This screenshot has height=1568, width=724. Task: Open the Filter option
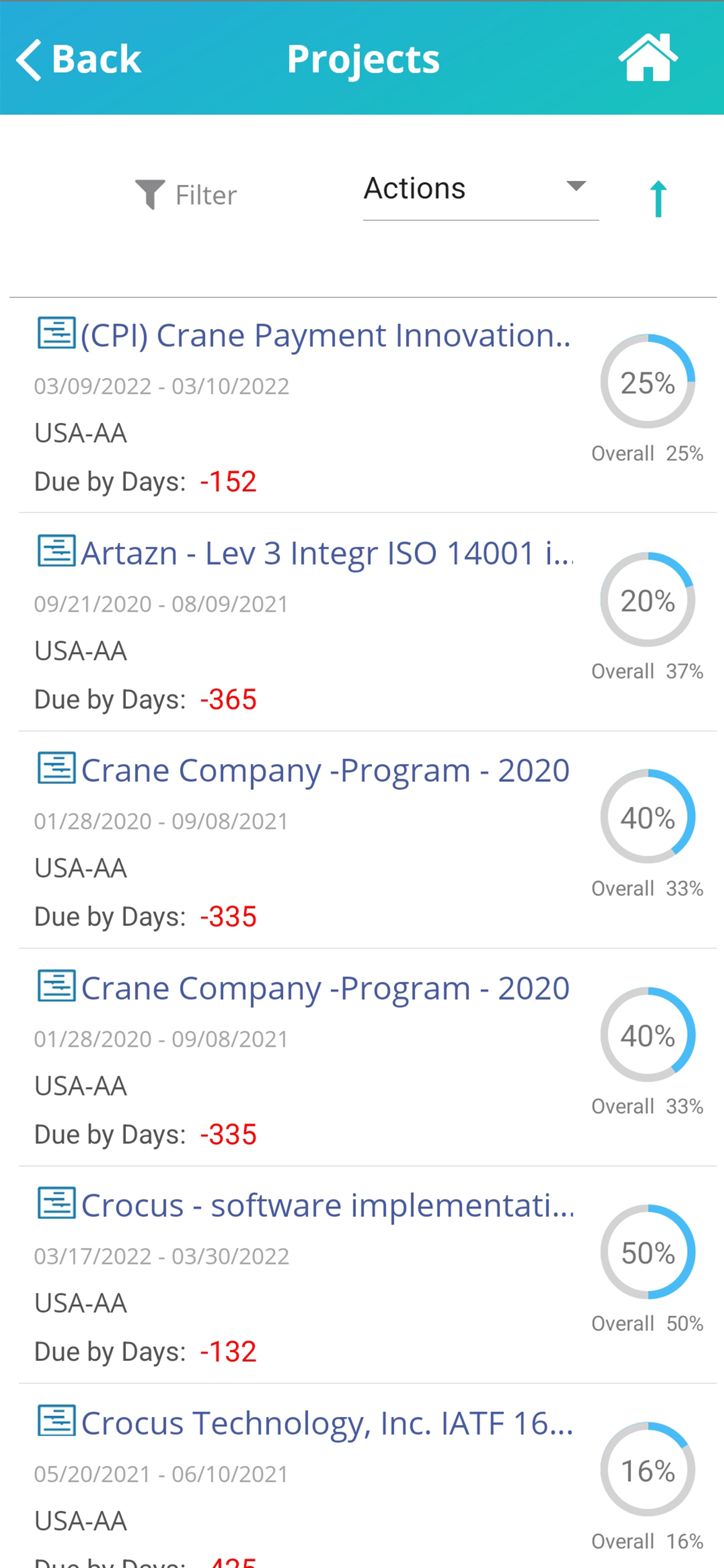pos(185,195)
